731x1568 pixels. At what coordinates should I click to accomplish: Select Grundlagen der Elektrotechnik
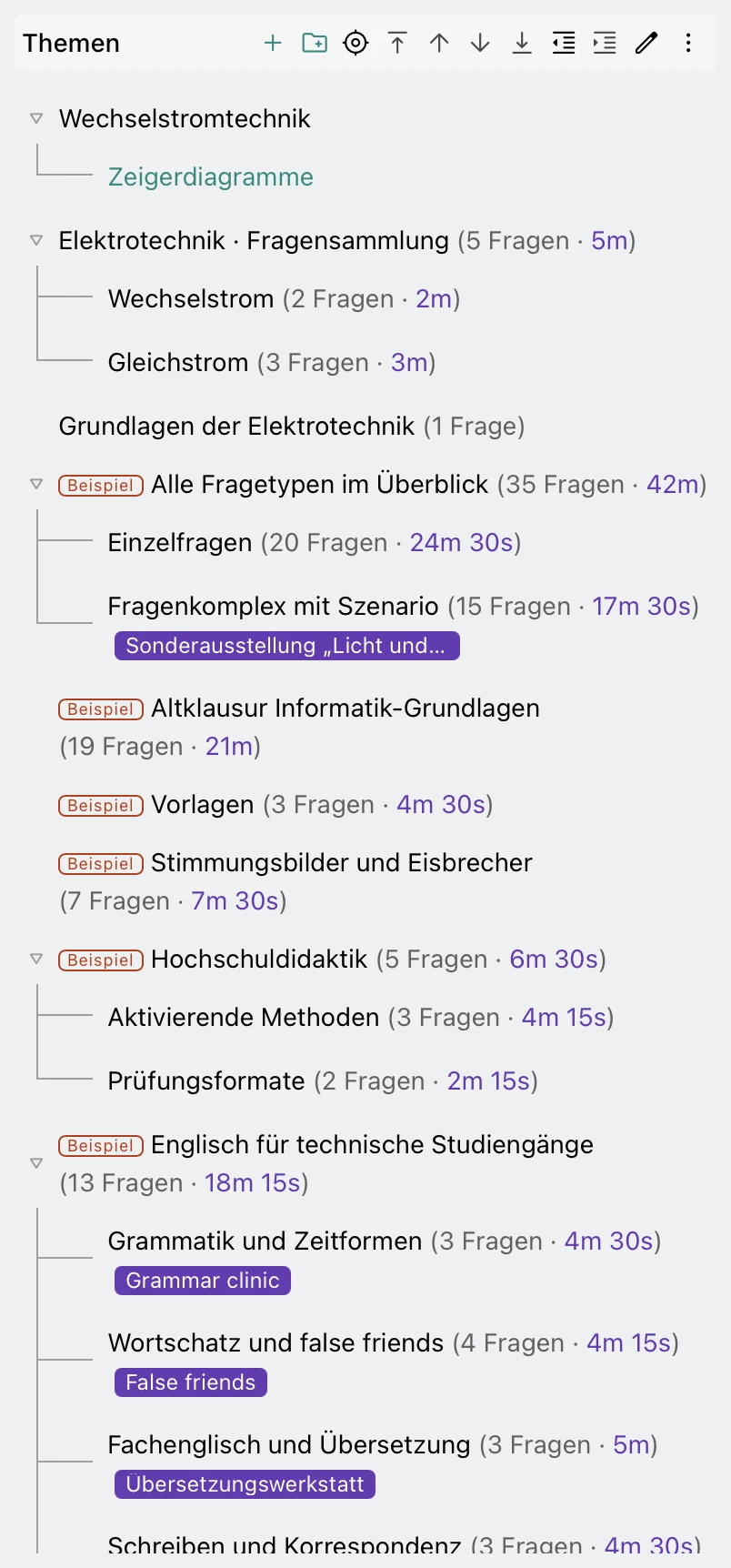[236, 426]
